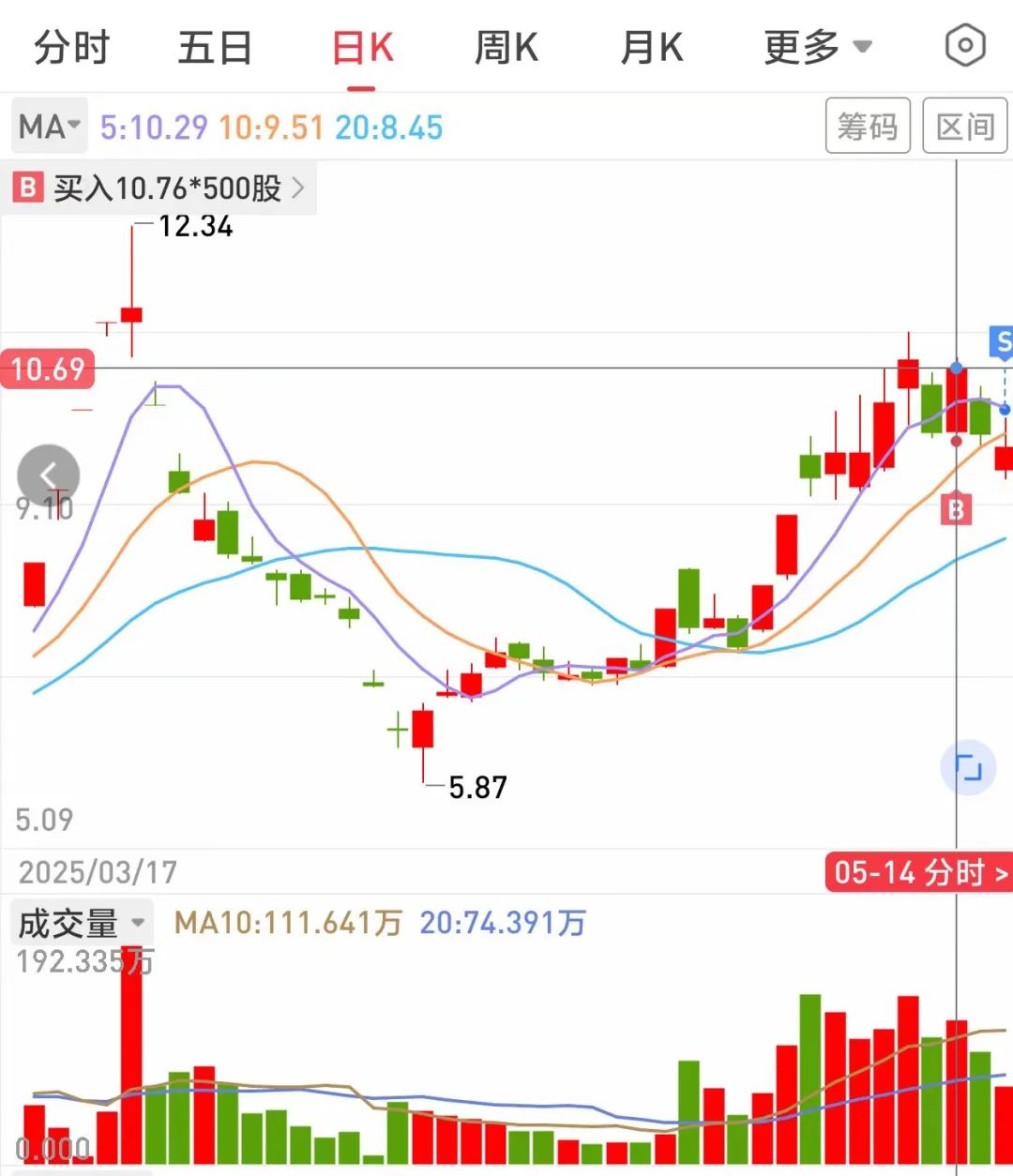Switch to the 五日 tab
Image resolution: width=1013 pixels, height=1176 pixels.
tap(216, 47)
